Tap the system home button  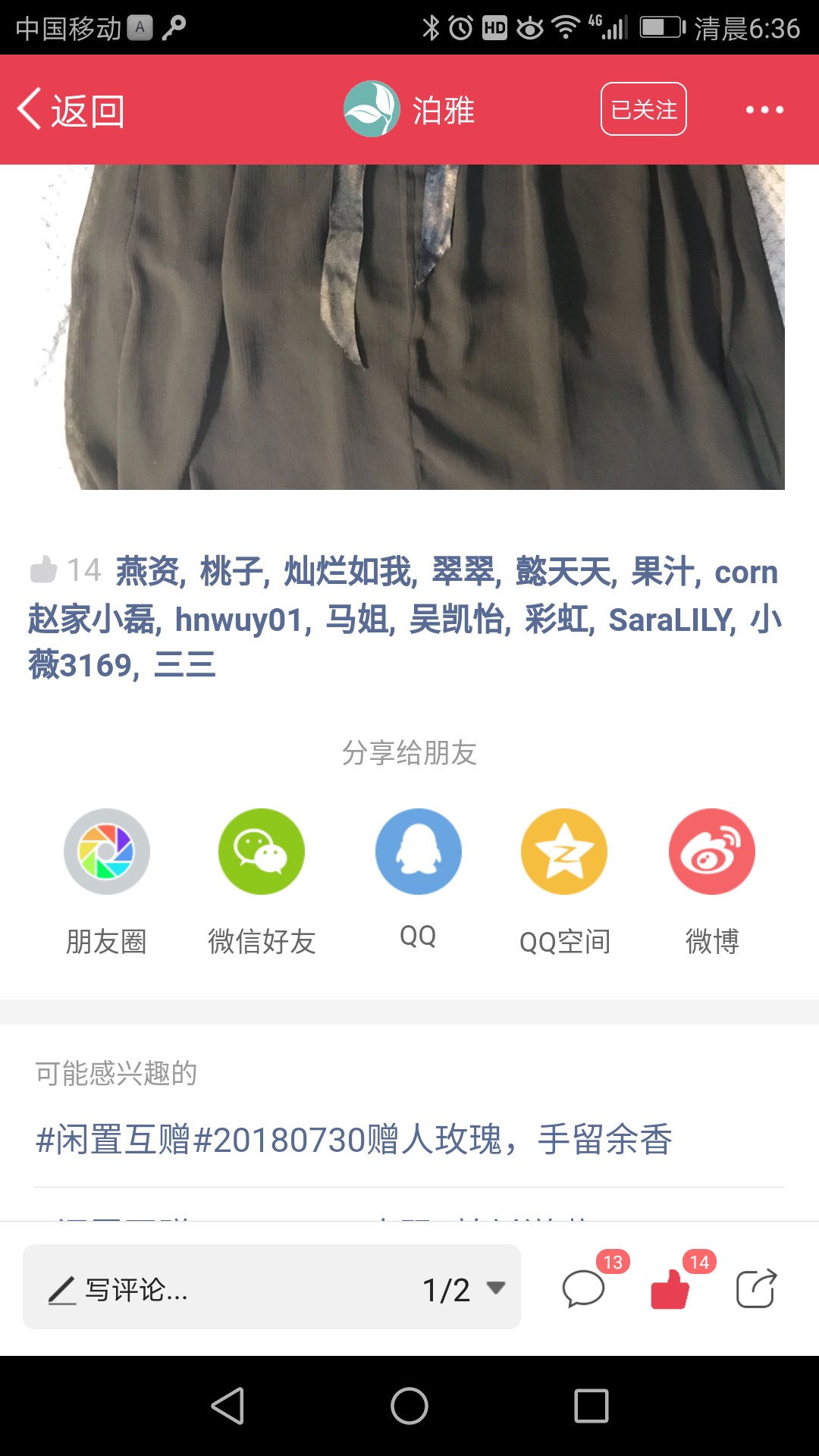(409, 1406)
